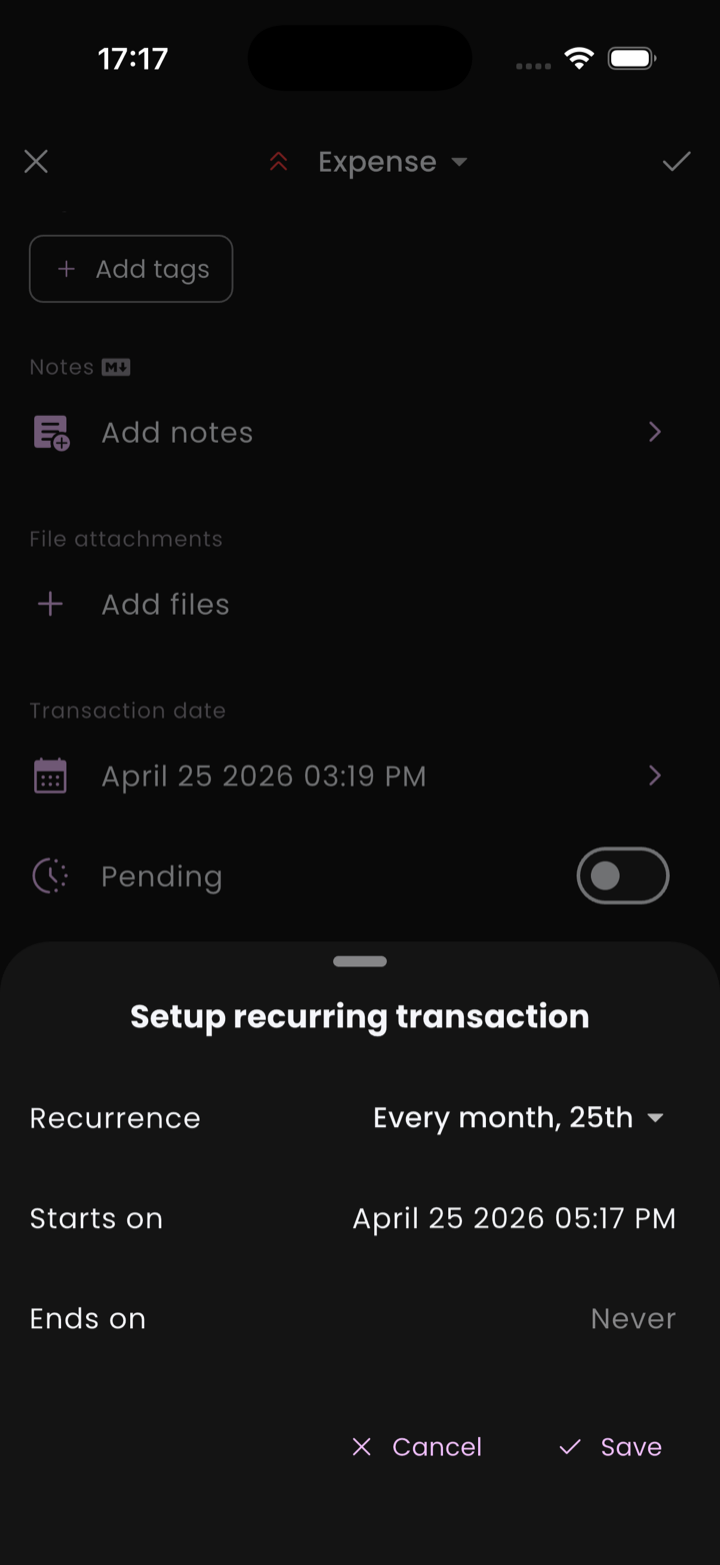Expand the Expense type dropdown
The image size is (720, 1565).
(460, 161)
